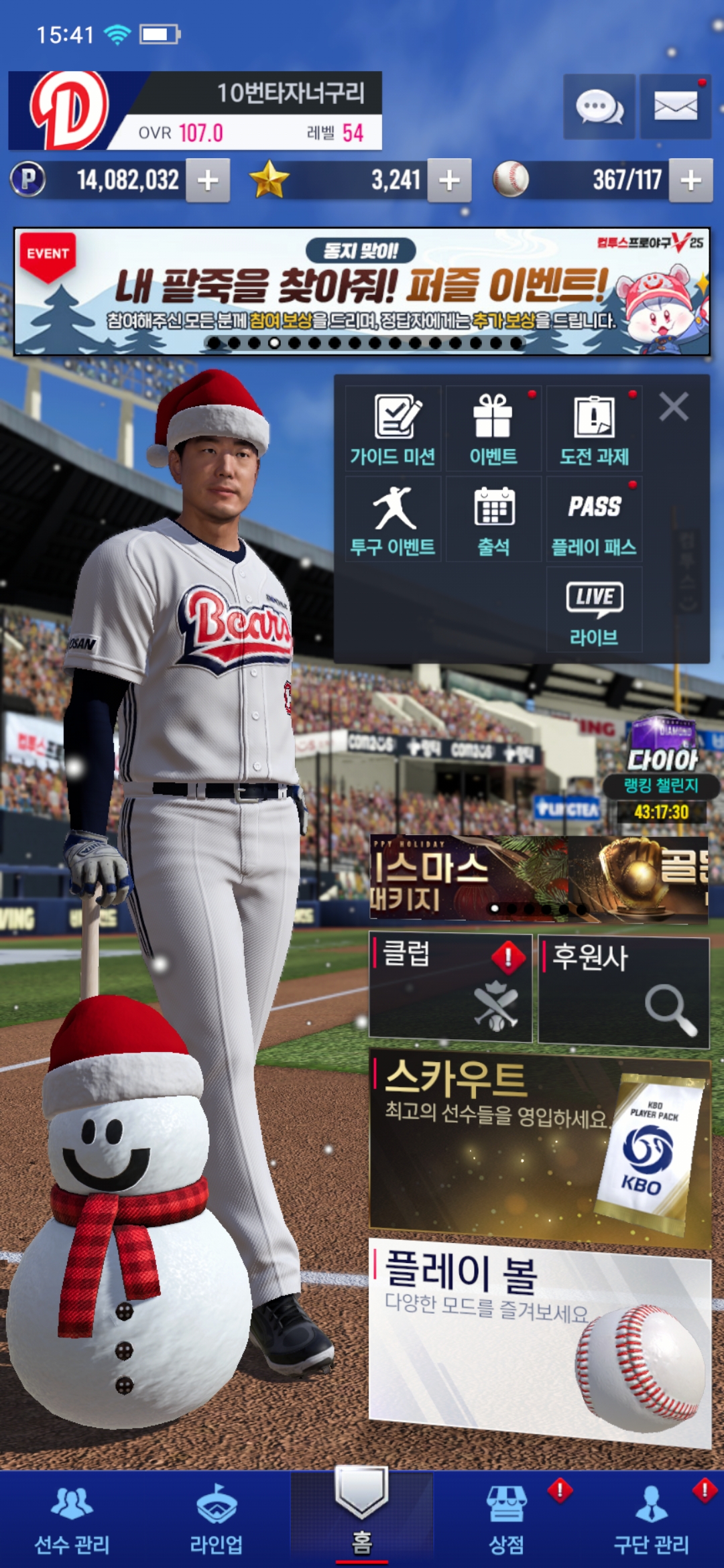Open the 이벤트 gift menu
724x1568 pixels.
coord(493,429)
